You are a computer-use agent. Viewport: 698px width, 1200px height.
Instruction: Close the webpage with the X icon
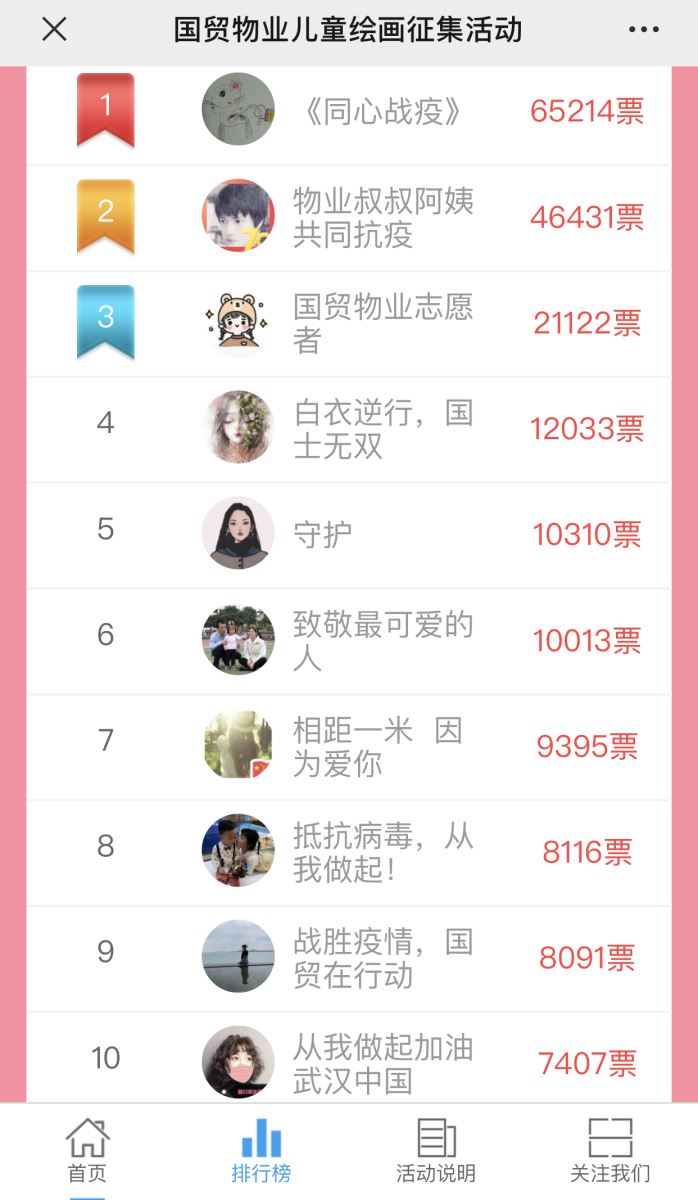coord(54,30)
